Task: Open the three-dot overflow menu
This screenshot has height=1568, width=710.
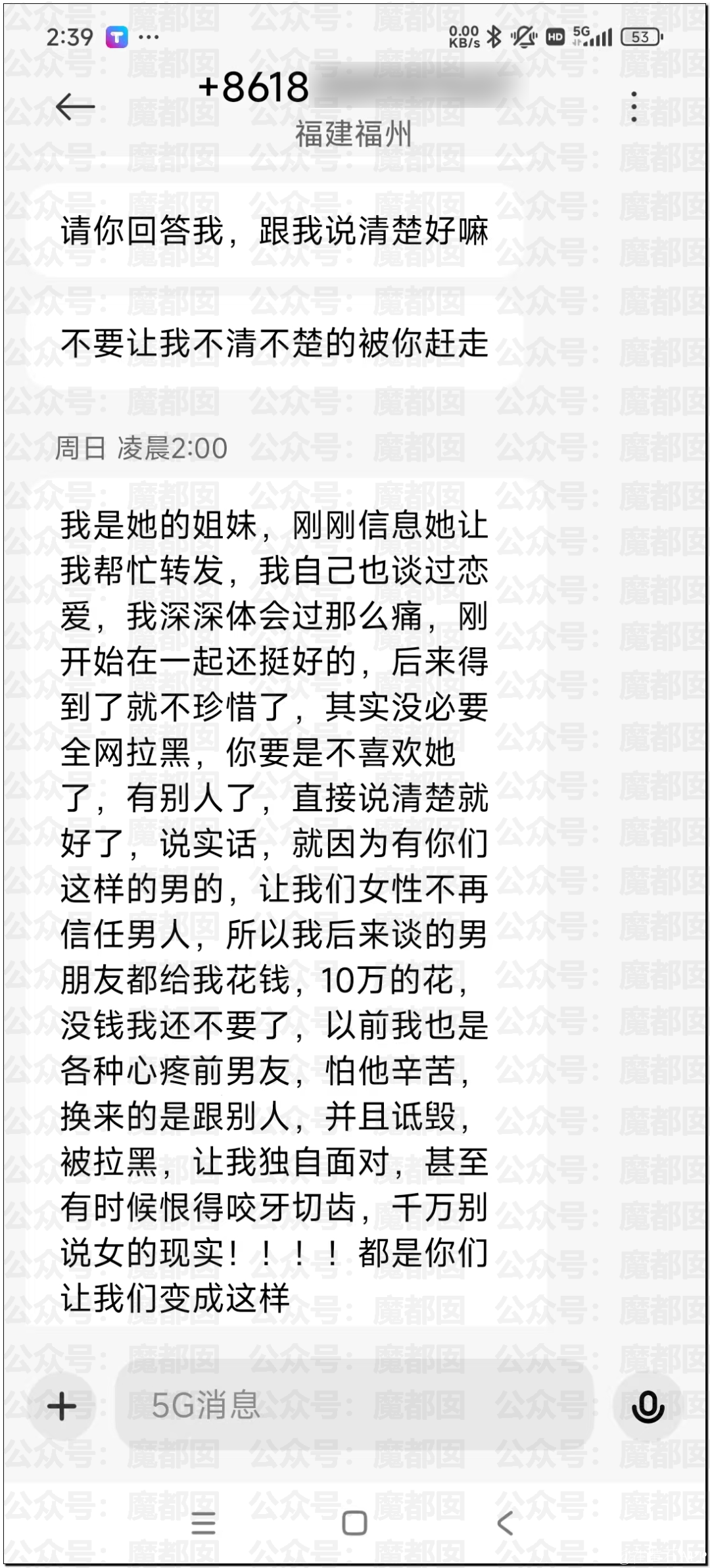Action: 633,107
